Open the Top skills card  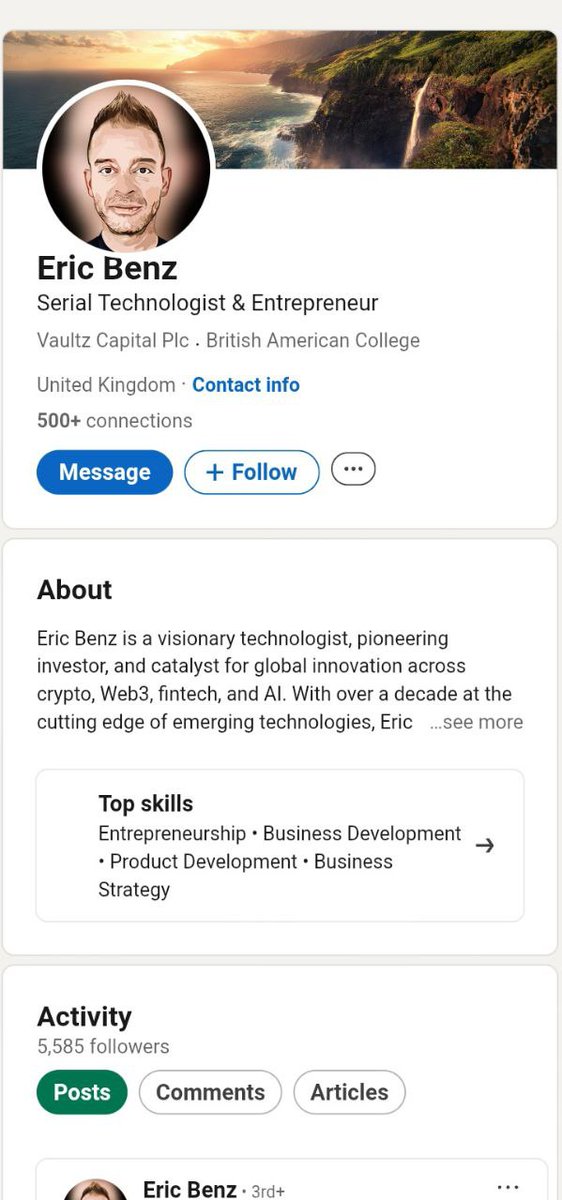point(280,845)
